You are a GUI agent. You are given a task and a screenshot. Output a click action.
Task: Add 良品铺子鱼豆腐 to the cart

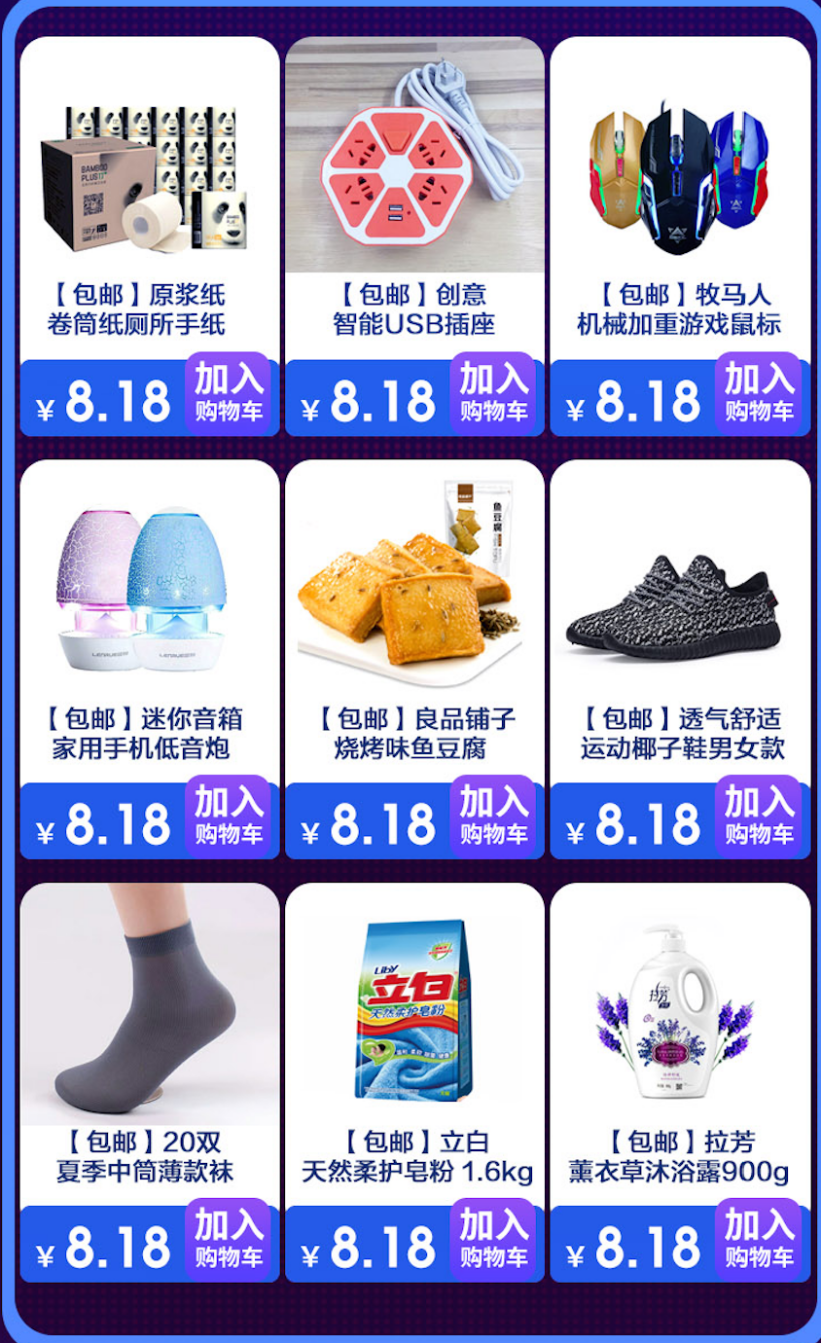[x=493, y=817]
